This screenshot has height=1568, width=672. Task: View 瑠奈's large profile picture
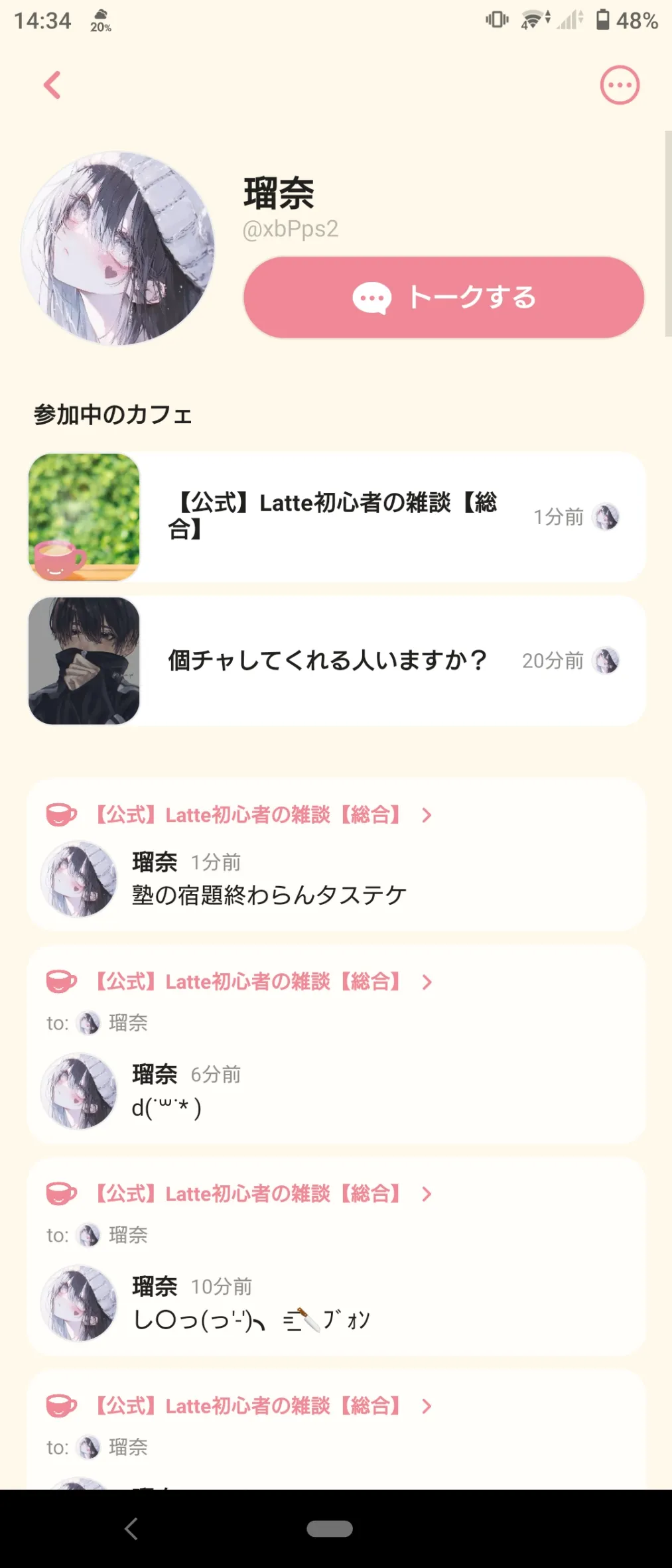coord(118,249)
